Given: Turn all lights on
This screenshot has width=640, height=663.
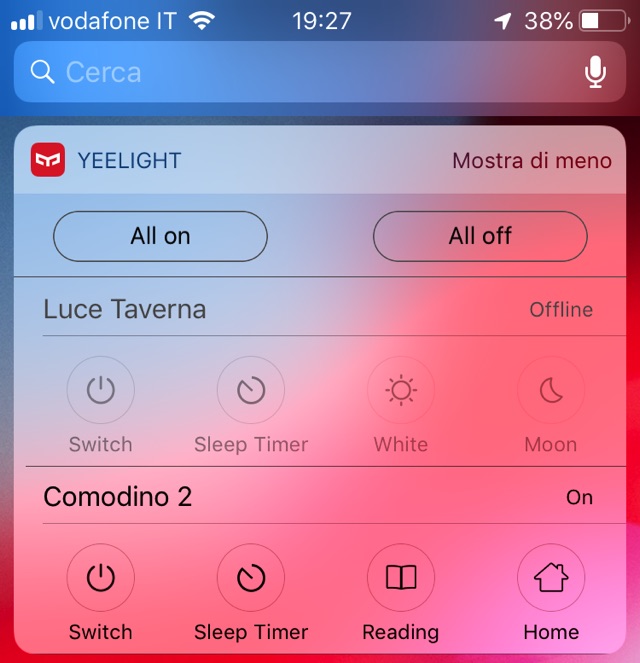Looking at the screenshot, I should click(x=160, y=236).
